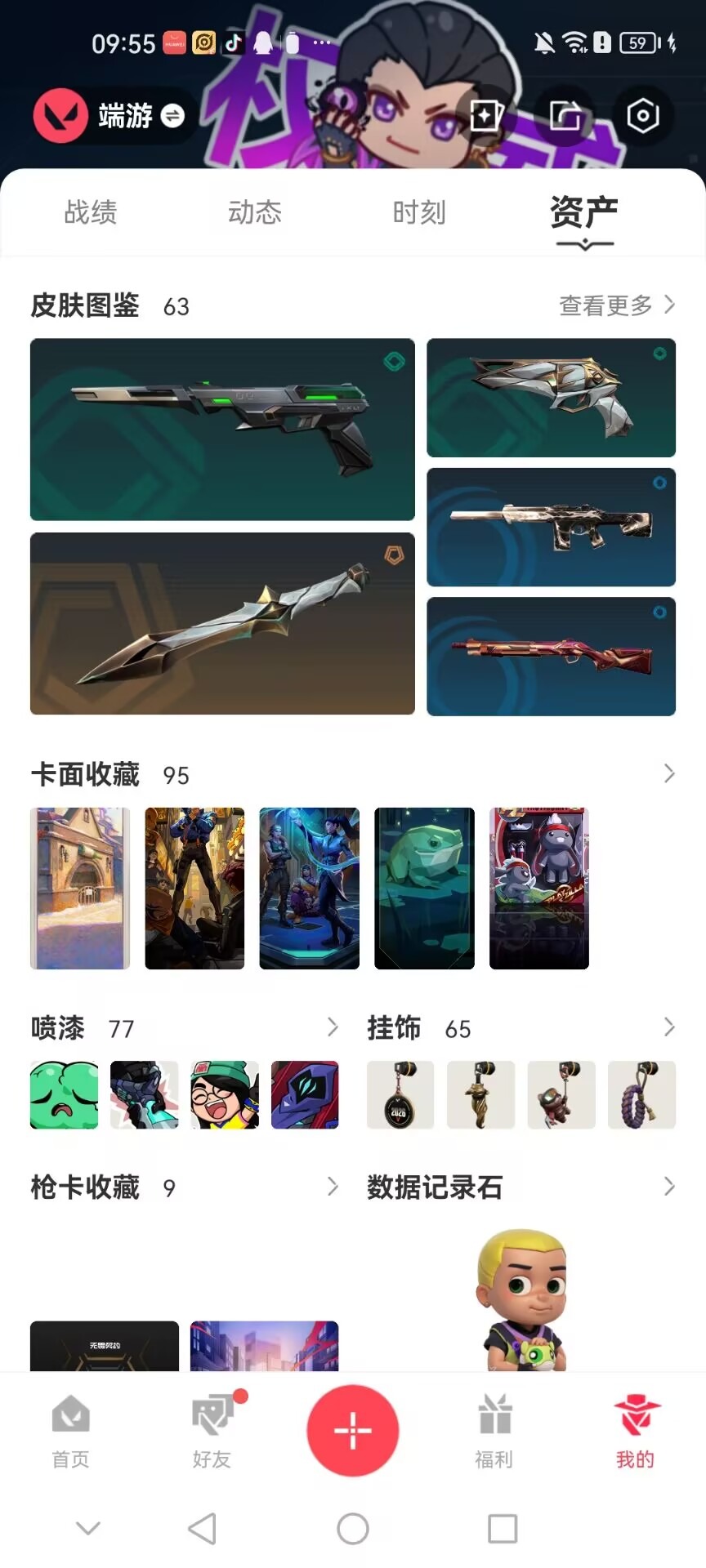Open the settings hexagon icon
Image resolution: width=706 pixels, height=1568 pixels.
tap(643, 116)
